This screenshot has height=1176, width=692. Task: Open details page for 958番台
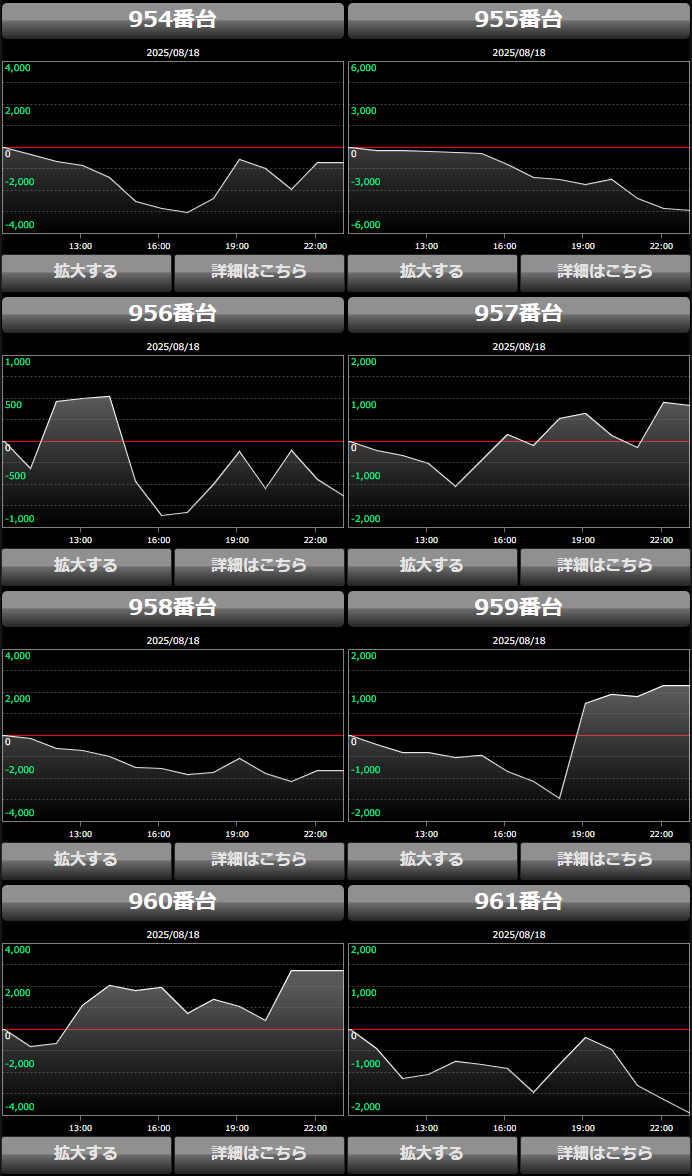pos(259,859)
